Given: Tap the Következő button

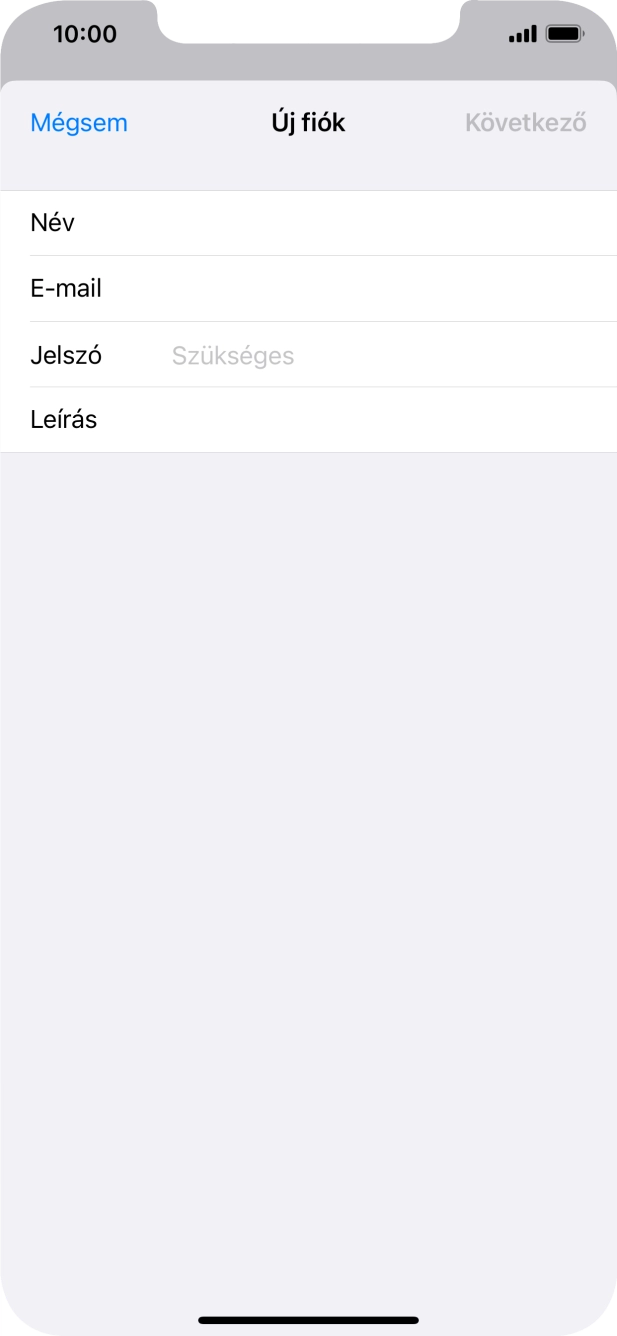Looking at the screenshot, I should [x=525, y=123].
